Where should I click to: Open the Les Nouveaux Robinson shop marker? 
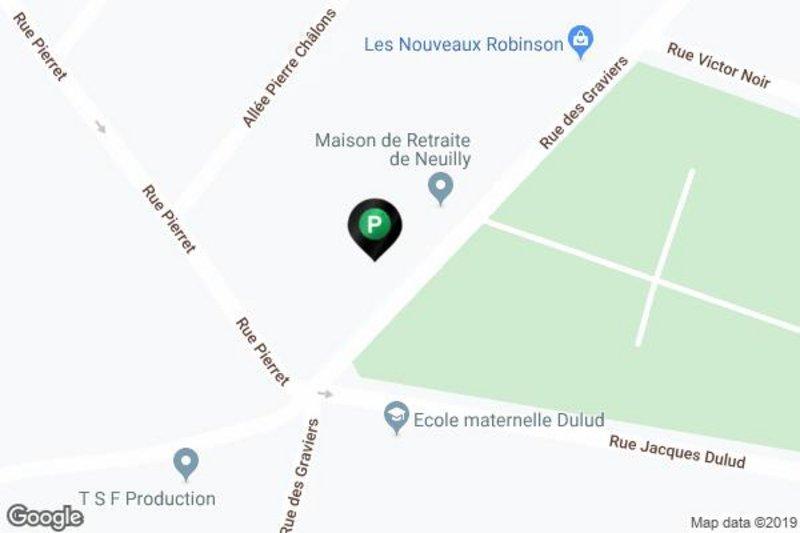580,41
